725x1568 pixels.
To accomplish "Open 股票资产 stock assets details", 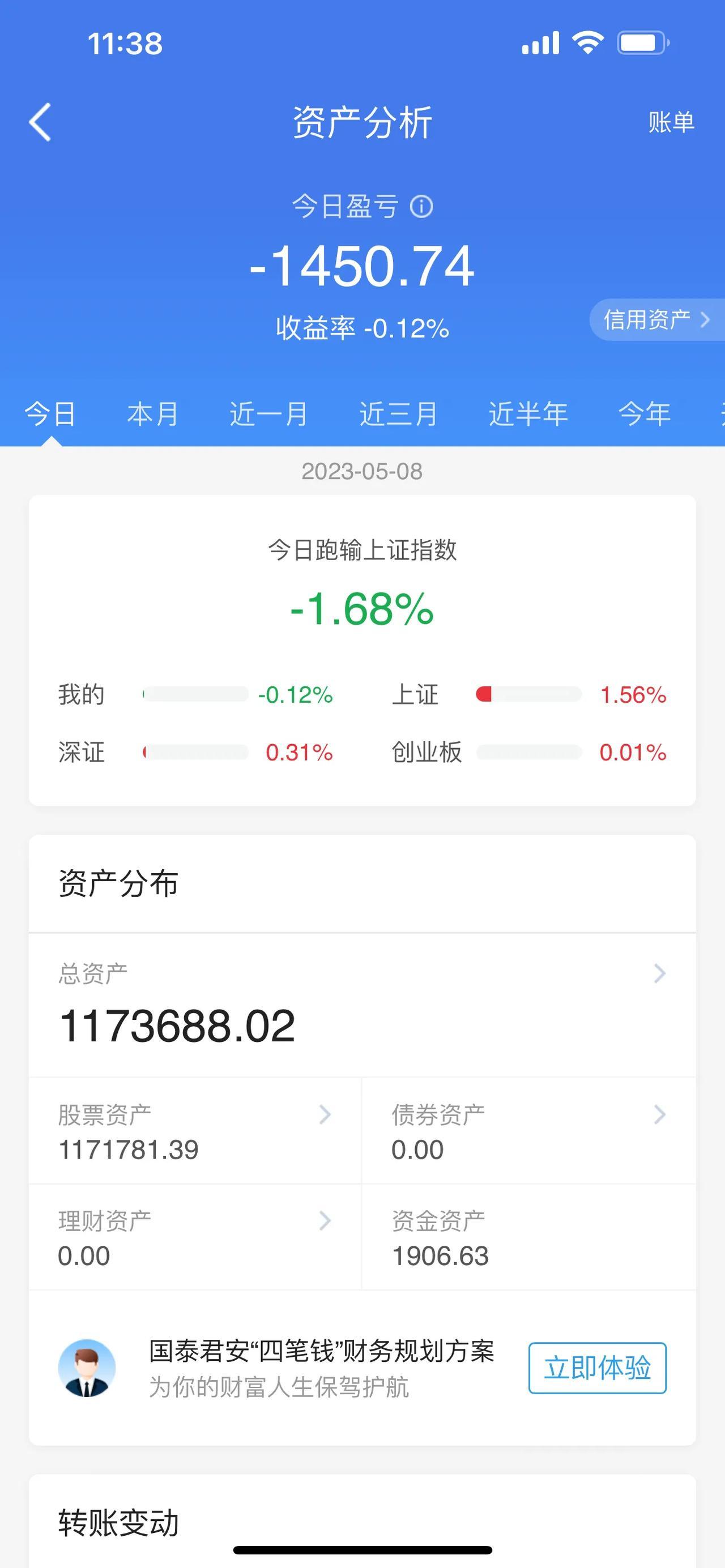I will (195, 1131).
